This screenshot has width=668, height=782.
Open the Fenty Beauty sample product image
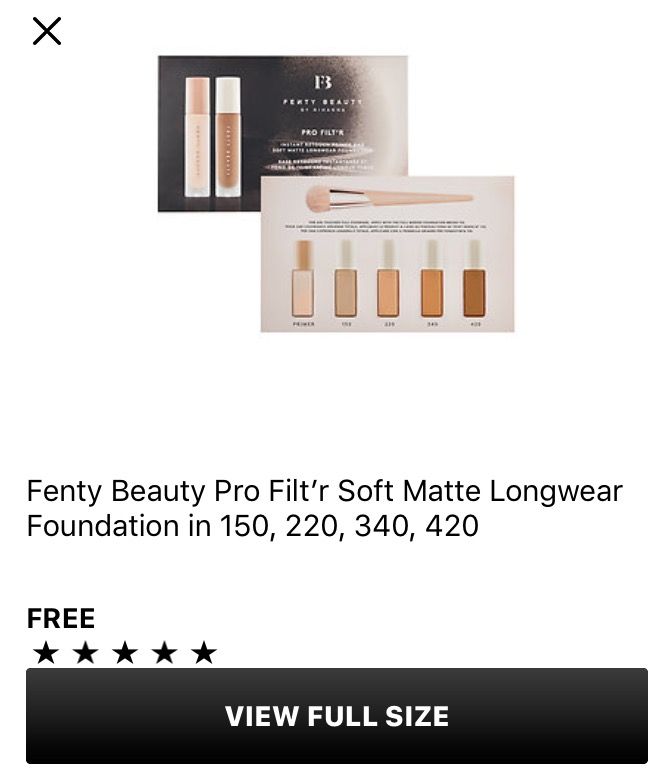point(336,194)
